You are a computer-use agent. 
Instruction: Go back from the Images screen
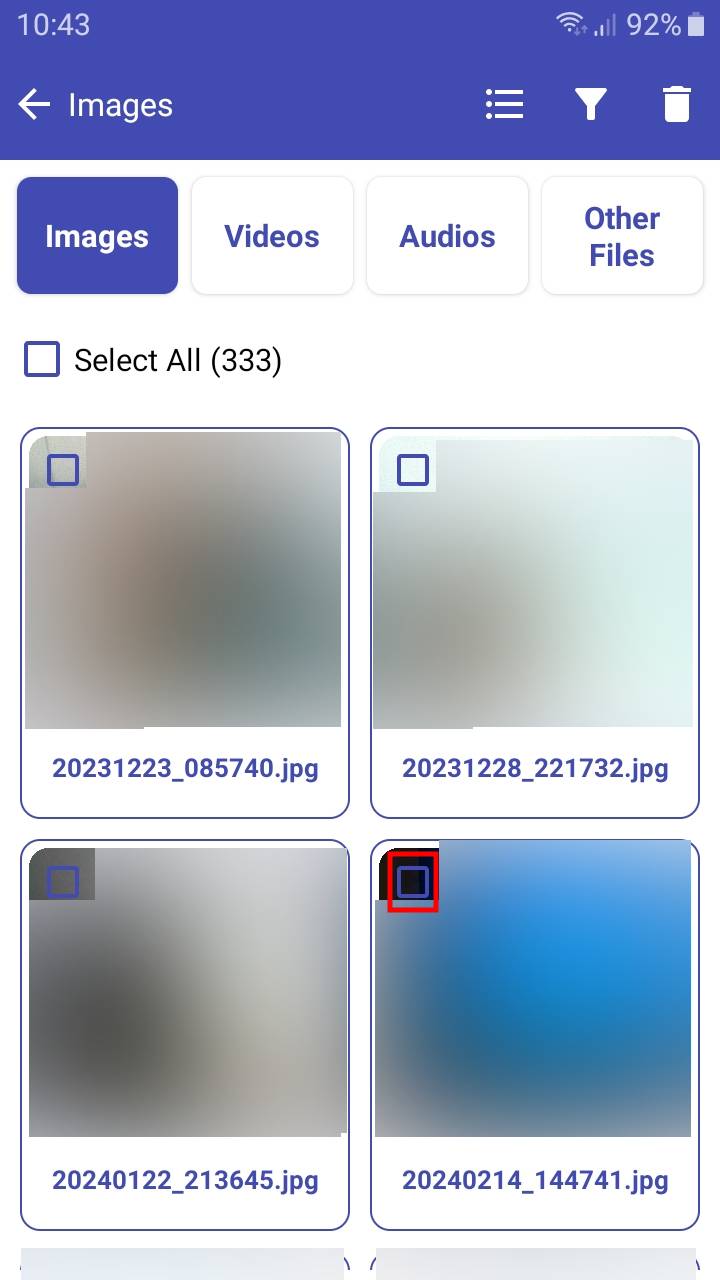point(34,105)
